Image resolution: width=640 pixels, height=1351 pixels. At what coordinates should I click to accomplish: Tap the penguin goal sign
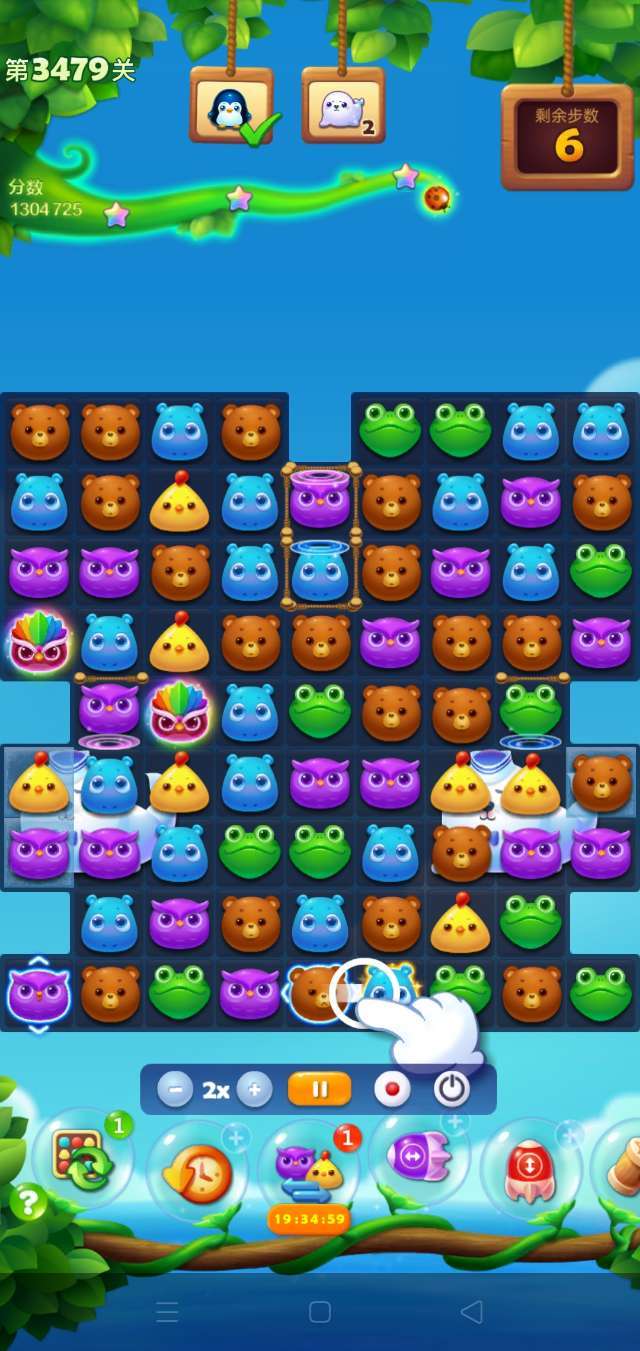click(x=232, y=106)
